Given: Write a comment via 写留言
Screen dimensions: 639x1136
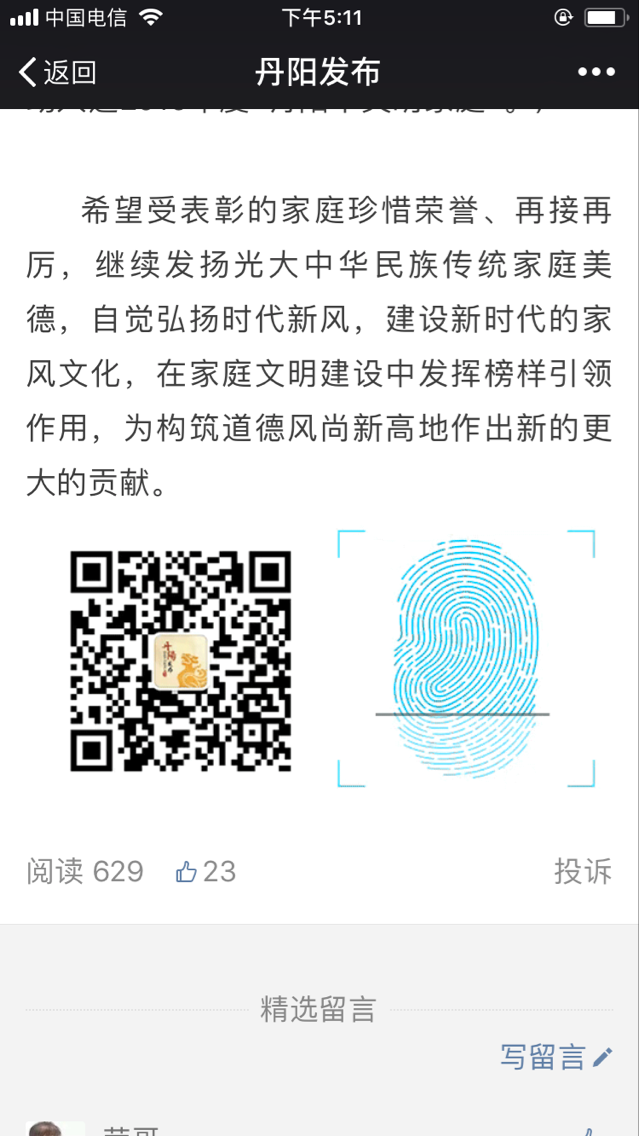Looking at the screenshot, I should pyautogui.click(x=555, y=1057).
